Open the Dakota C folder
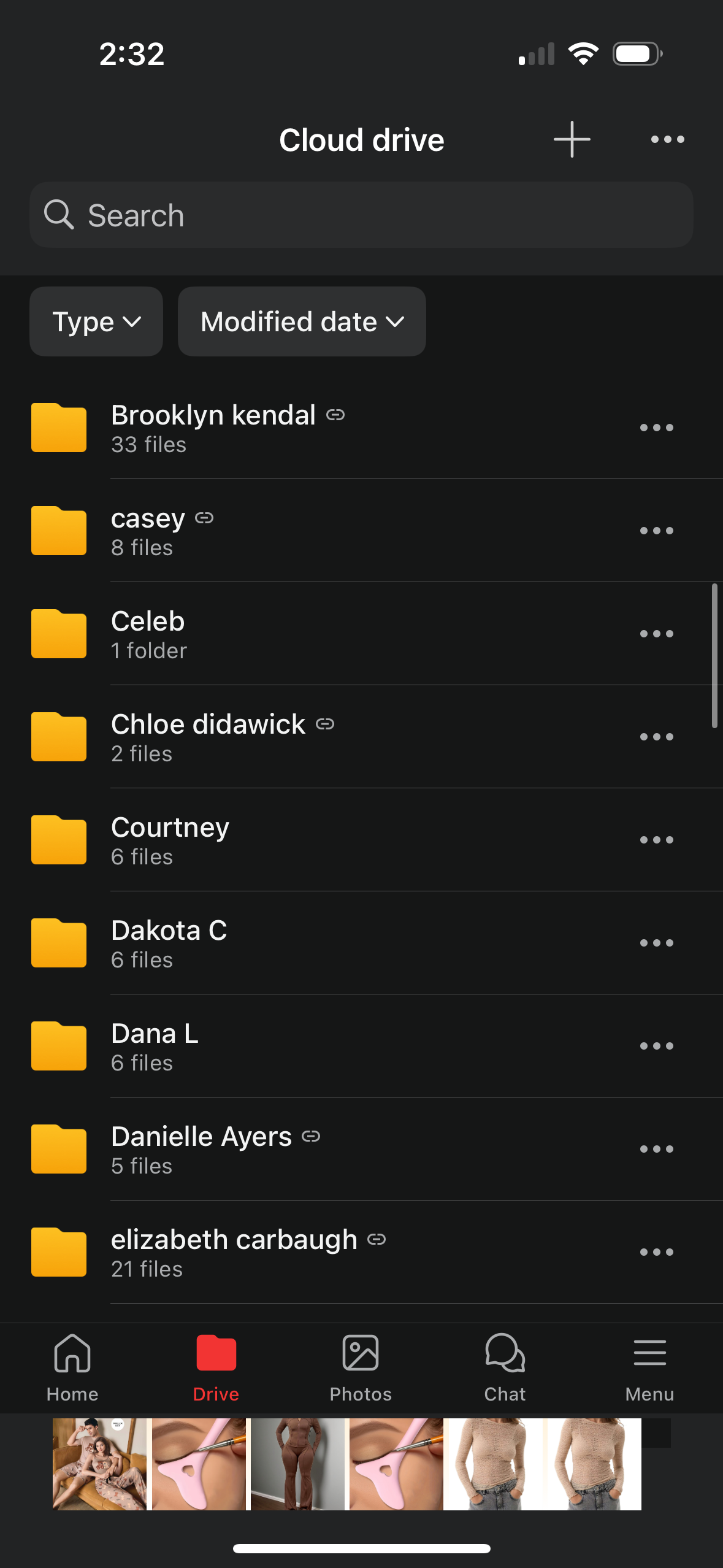The image size is (723, 1568). pyautogui.click(x=169, y=943)
